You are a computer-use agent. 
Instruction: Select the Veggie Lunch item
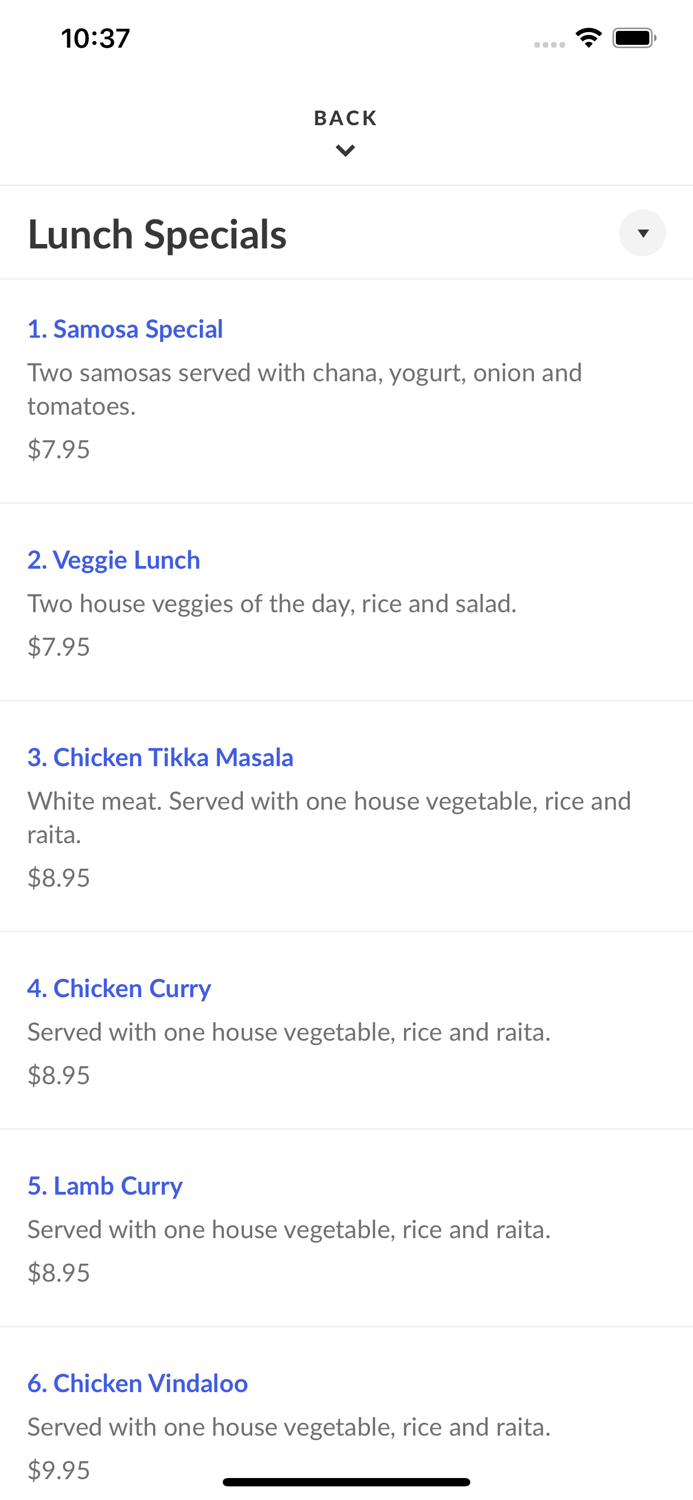click(114, 560)
